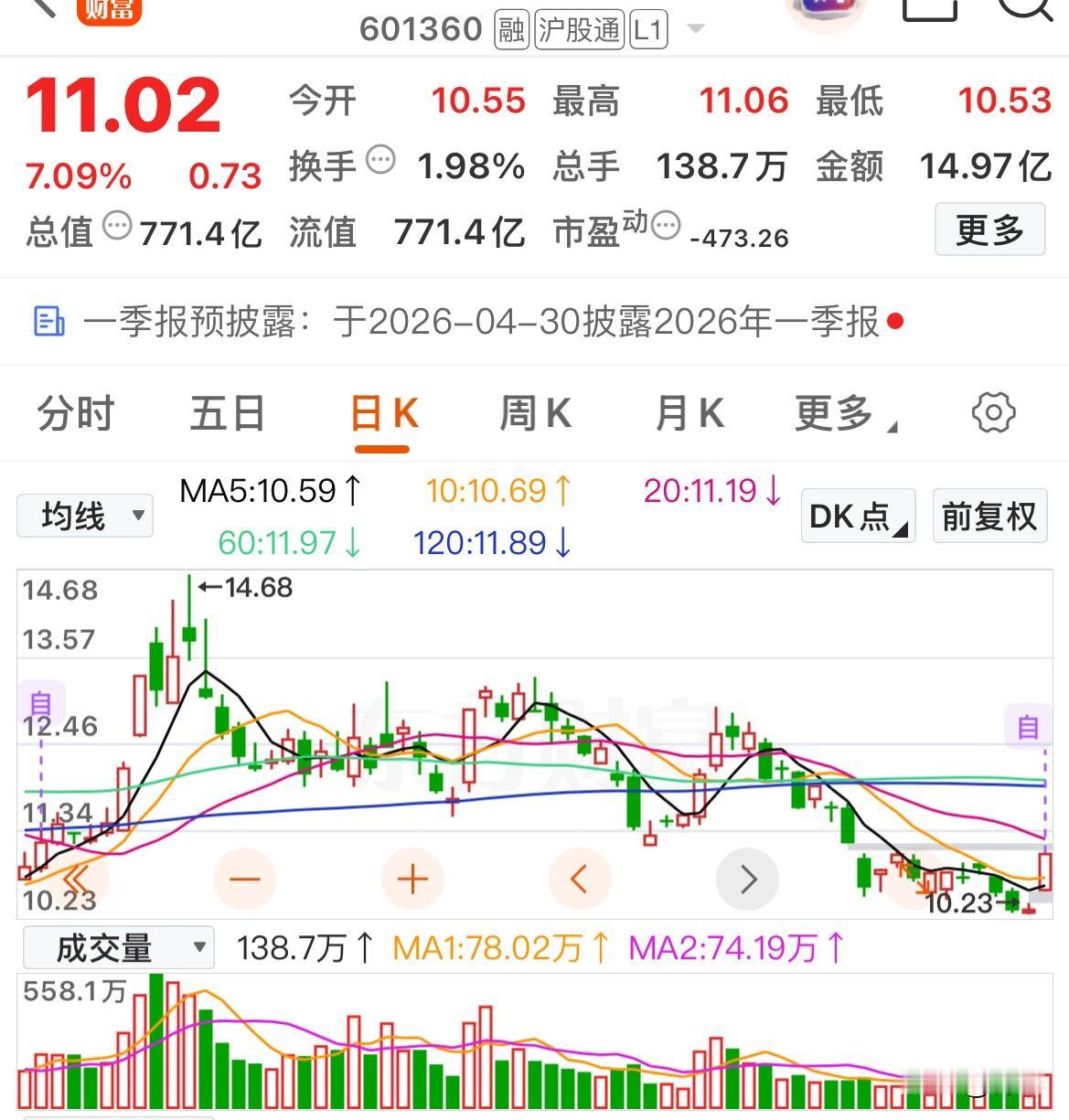Tap the purple 自 marker on the chart
The height and width of the screenshot is (1120, 1069).
(x=41, y=706)
